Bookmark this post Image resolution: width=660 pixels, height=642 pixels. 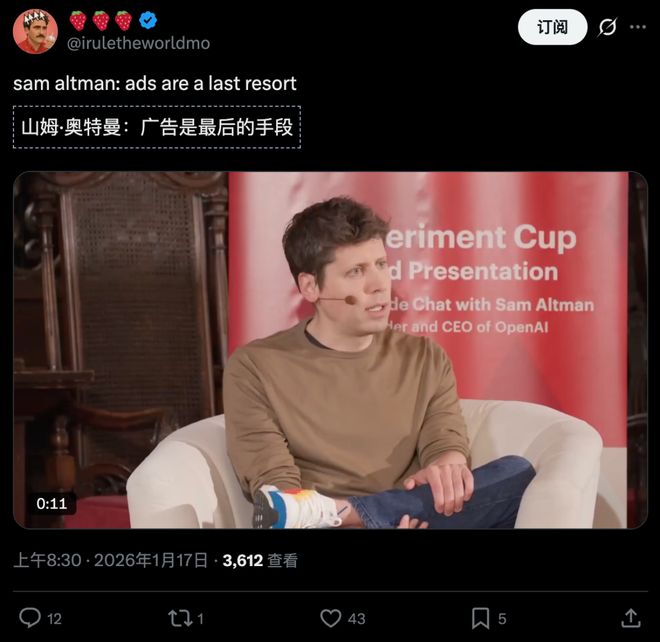pyautogui.click(x=481, y=618)
